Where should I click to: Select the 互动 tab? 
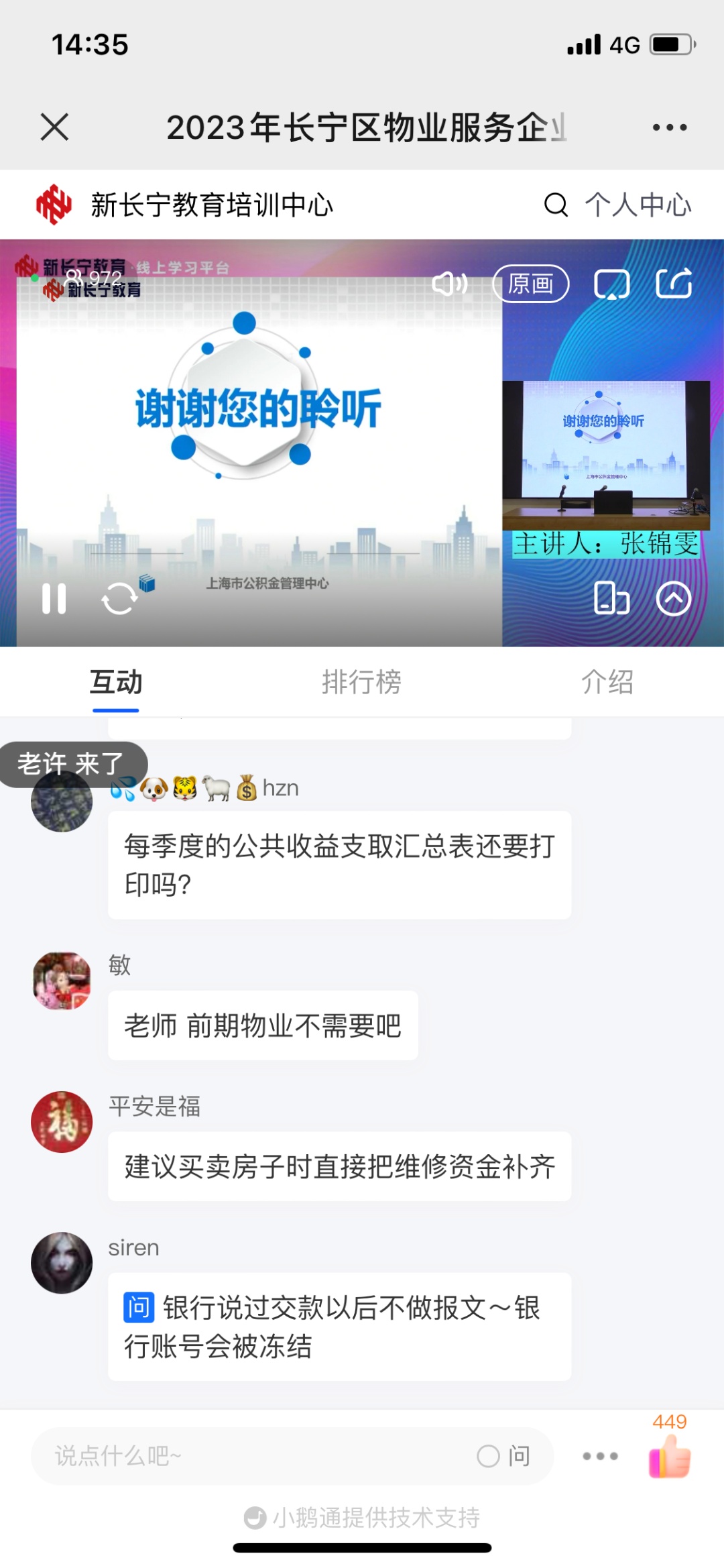point(116,682)
